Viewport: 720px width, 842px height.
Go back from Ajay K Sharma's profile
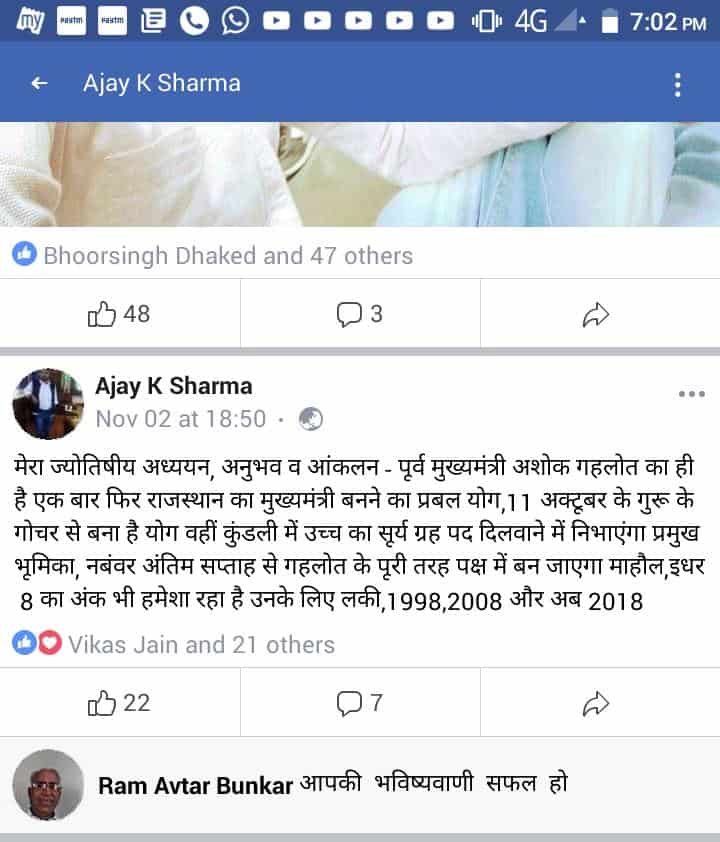point(39,83)
